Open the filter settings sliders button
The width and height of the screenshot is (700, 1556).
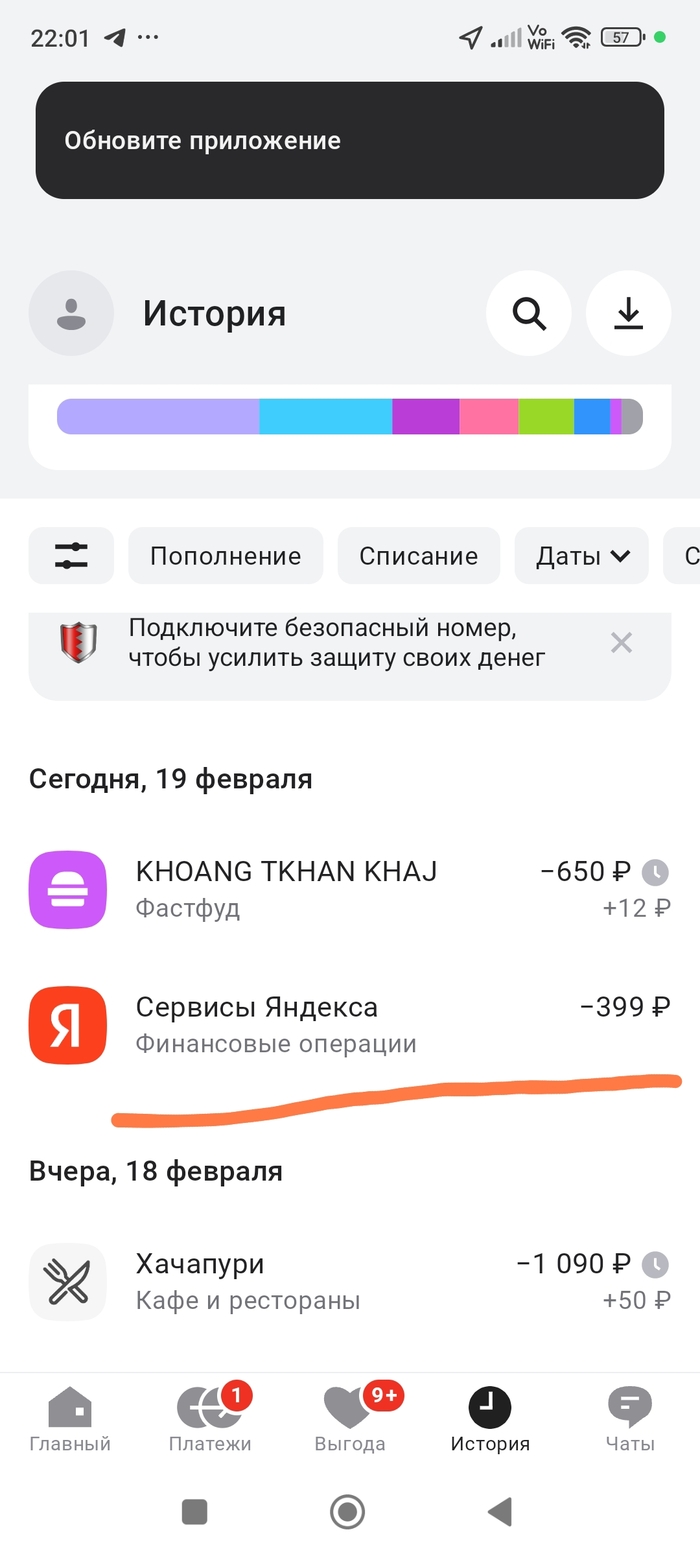pos(71,556)
